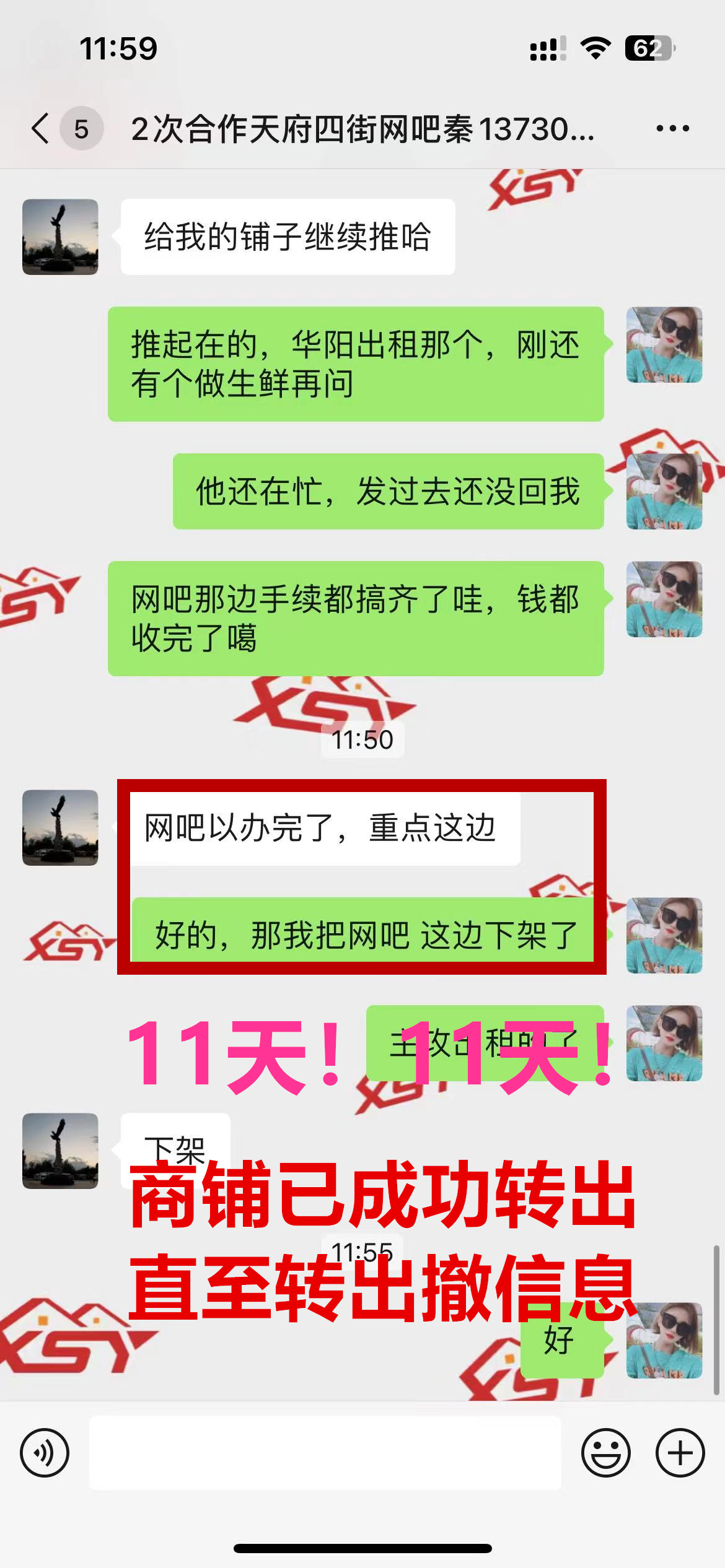This screenshot has height=1568, width=725.
Task: Open own avatar beside 他还在忙 message
Action: (x=664, y=492)
